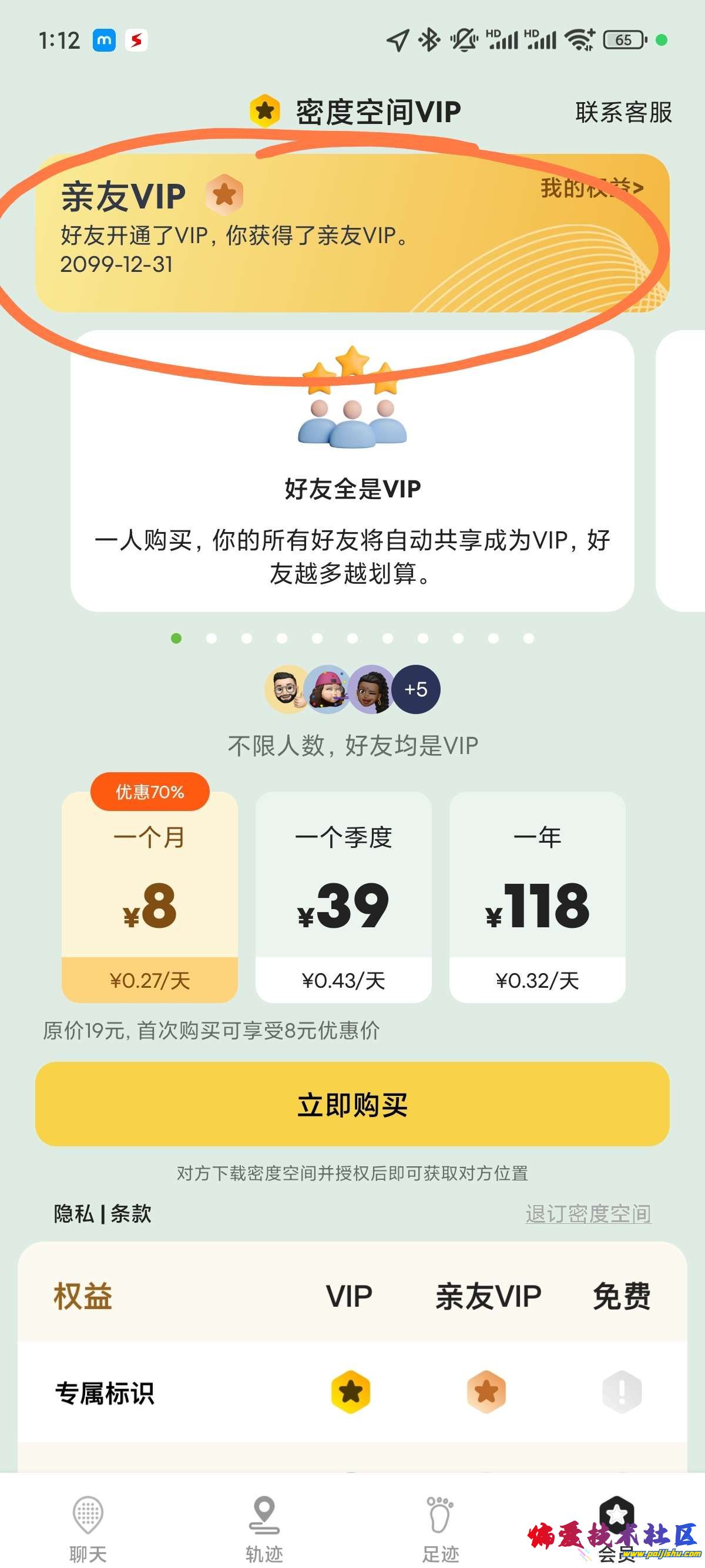Image resolution: width=705 pixels, height=1568 pixels.
Task: View the 条款 terms link
Action: 131,1214
